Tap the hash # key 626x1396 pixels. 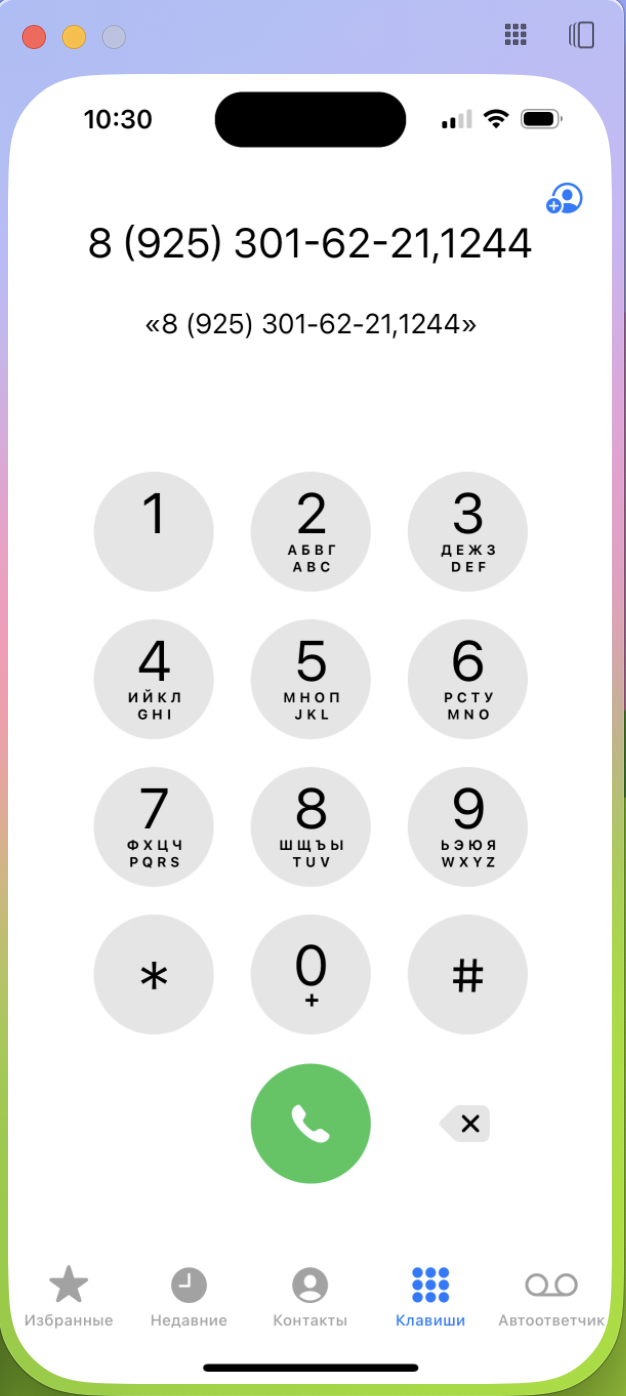[468, 975]
